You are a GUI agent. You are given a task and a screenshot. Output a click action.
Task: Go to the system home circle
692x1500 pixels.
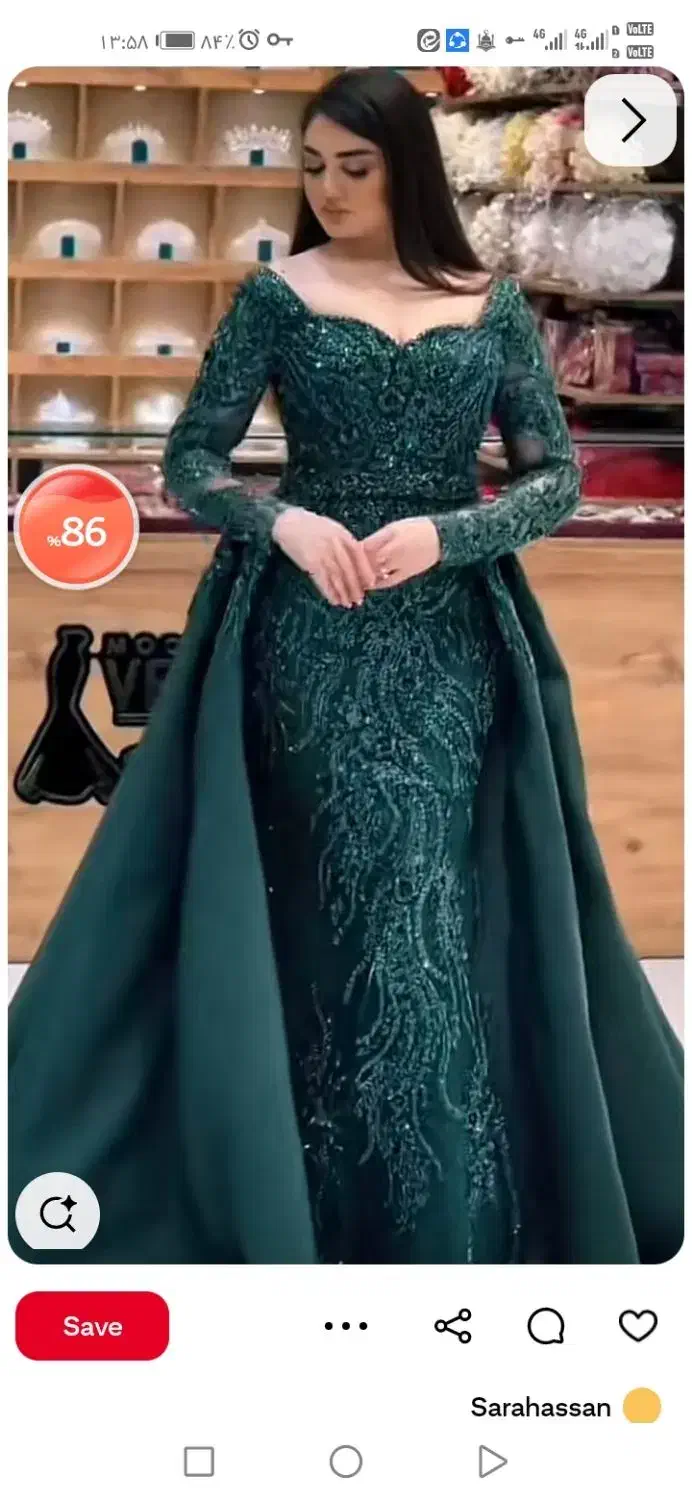pos(346,1461)
